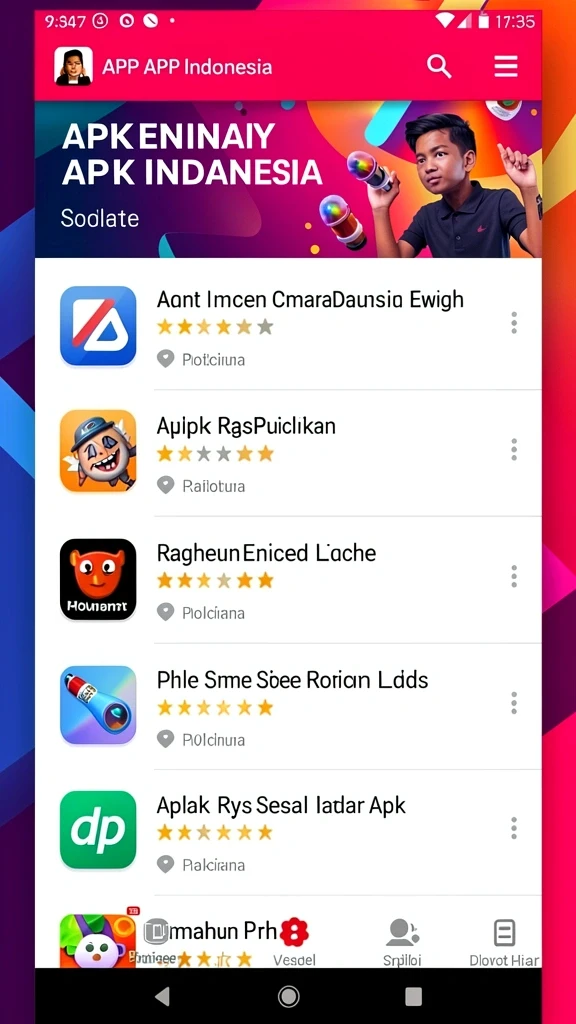
Task: Open overflow menu for Phle Sme Sbee Rorican Ldds
Action: tap(514, 703)
